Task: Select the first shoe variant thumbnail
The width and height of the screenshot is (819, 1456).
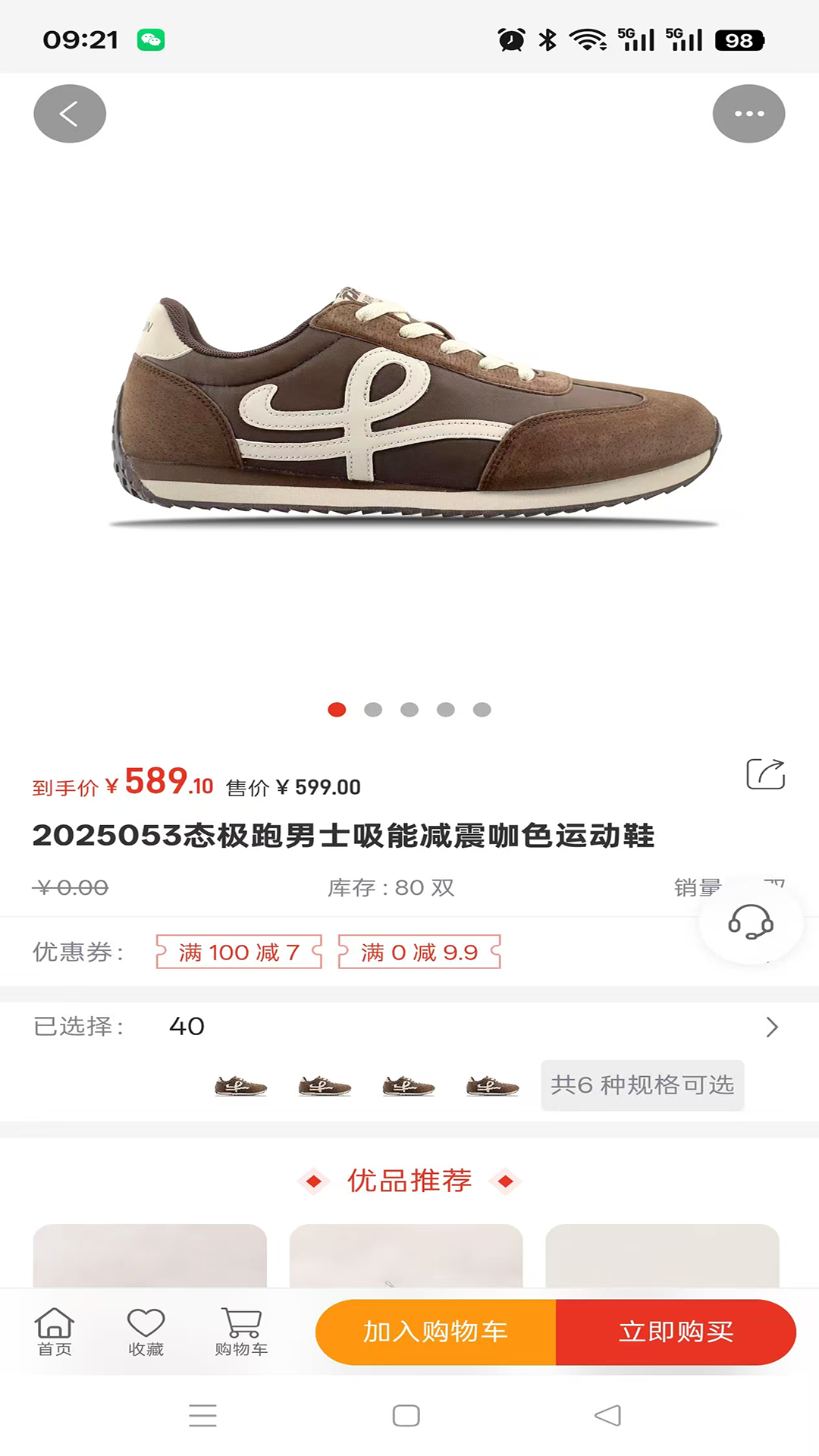Action: [240, 1086]
